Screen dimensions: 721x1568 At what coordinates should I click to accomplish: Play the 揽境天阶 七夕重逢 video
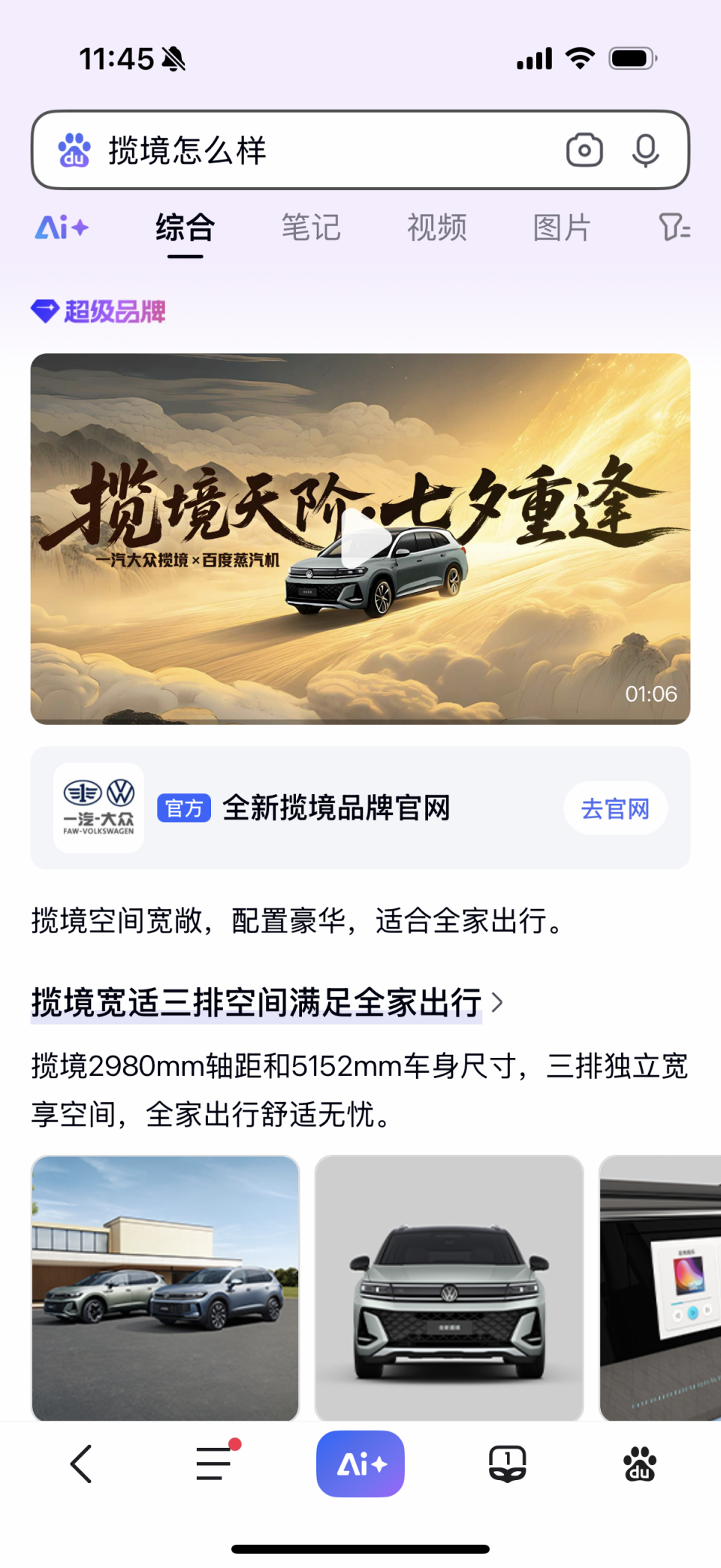click(x=360, y=538)
